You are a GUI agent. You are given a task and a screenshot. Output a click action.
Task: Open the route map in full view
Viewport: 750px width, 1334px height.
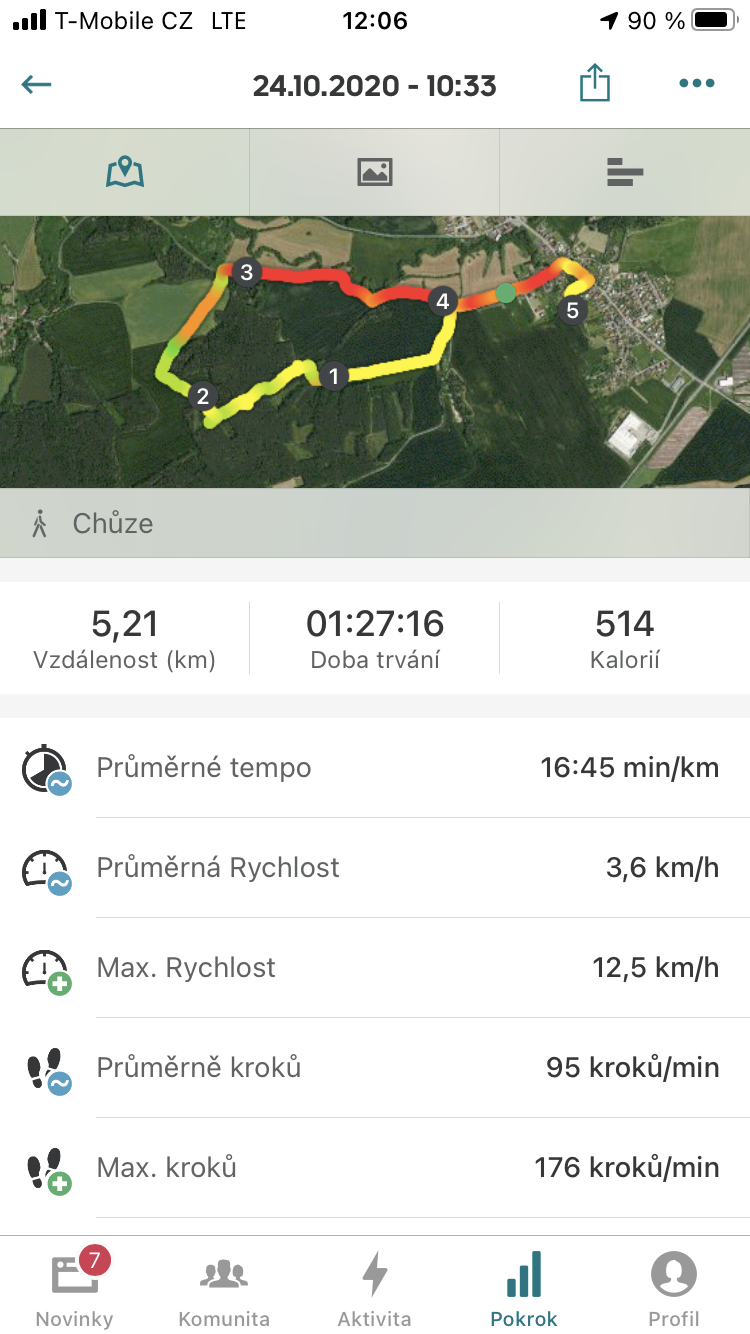coord(375,352)
